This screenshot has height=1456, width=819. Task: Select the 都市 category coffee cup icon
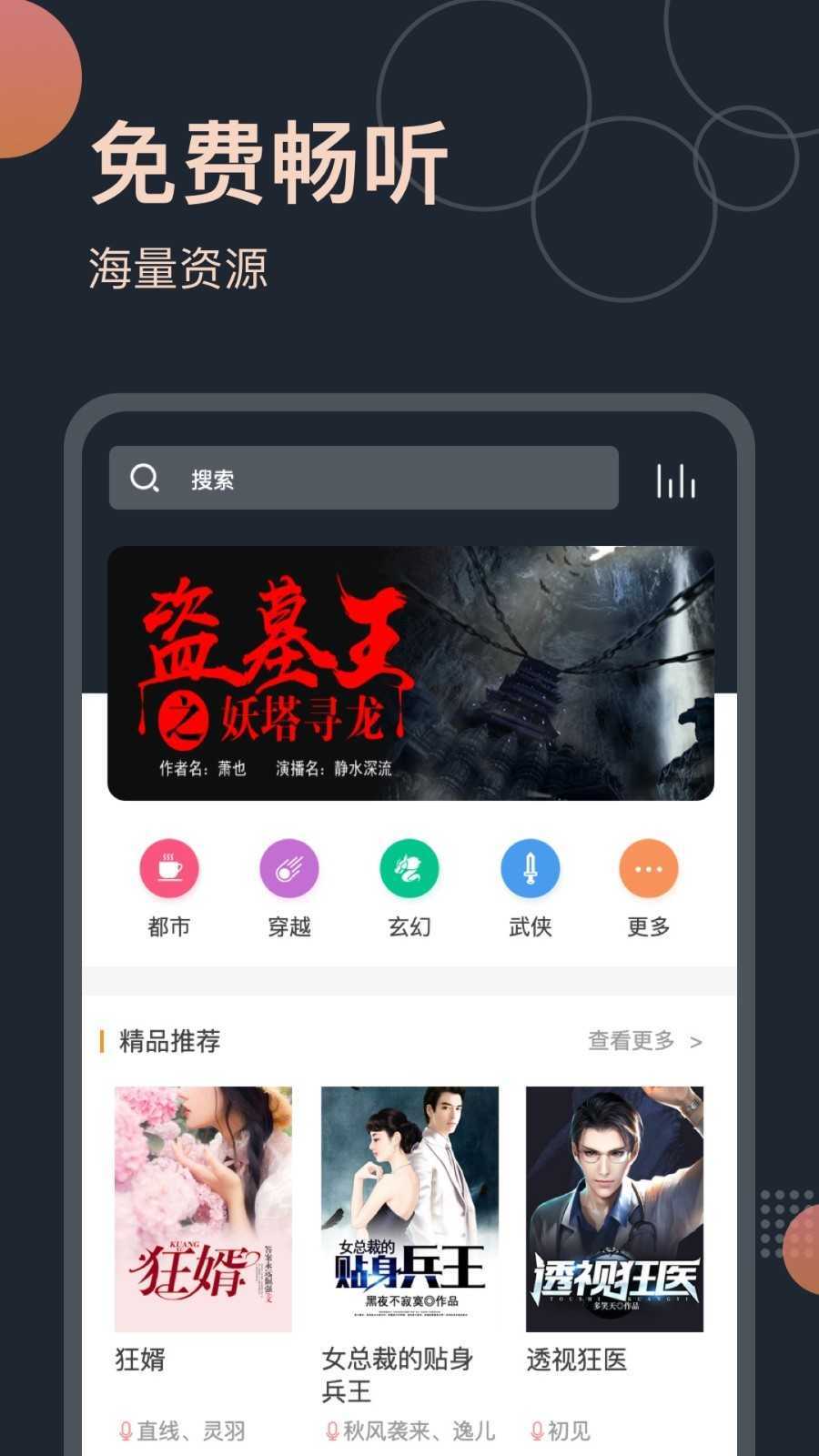(168, 869)
